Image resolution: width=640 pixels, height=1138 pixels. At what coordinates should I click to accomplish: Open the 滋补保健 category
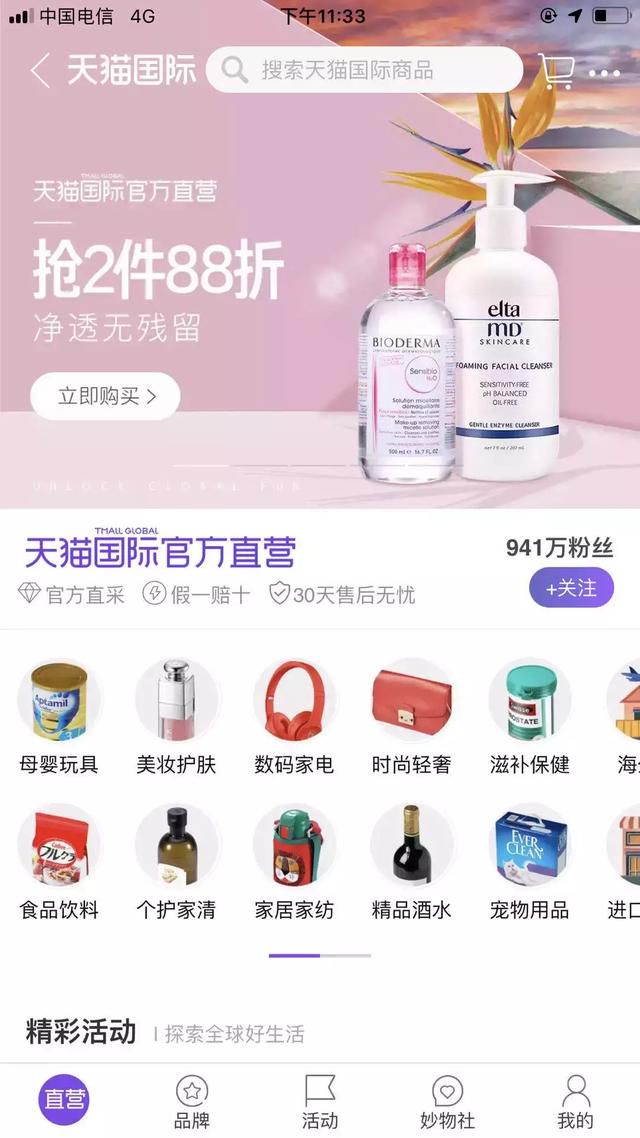[529, 717]
